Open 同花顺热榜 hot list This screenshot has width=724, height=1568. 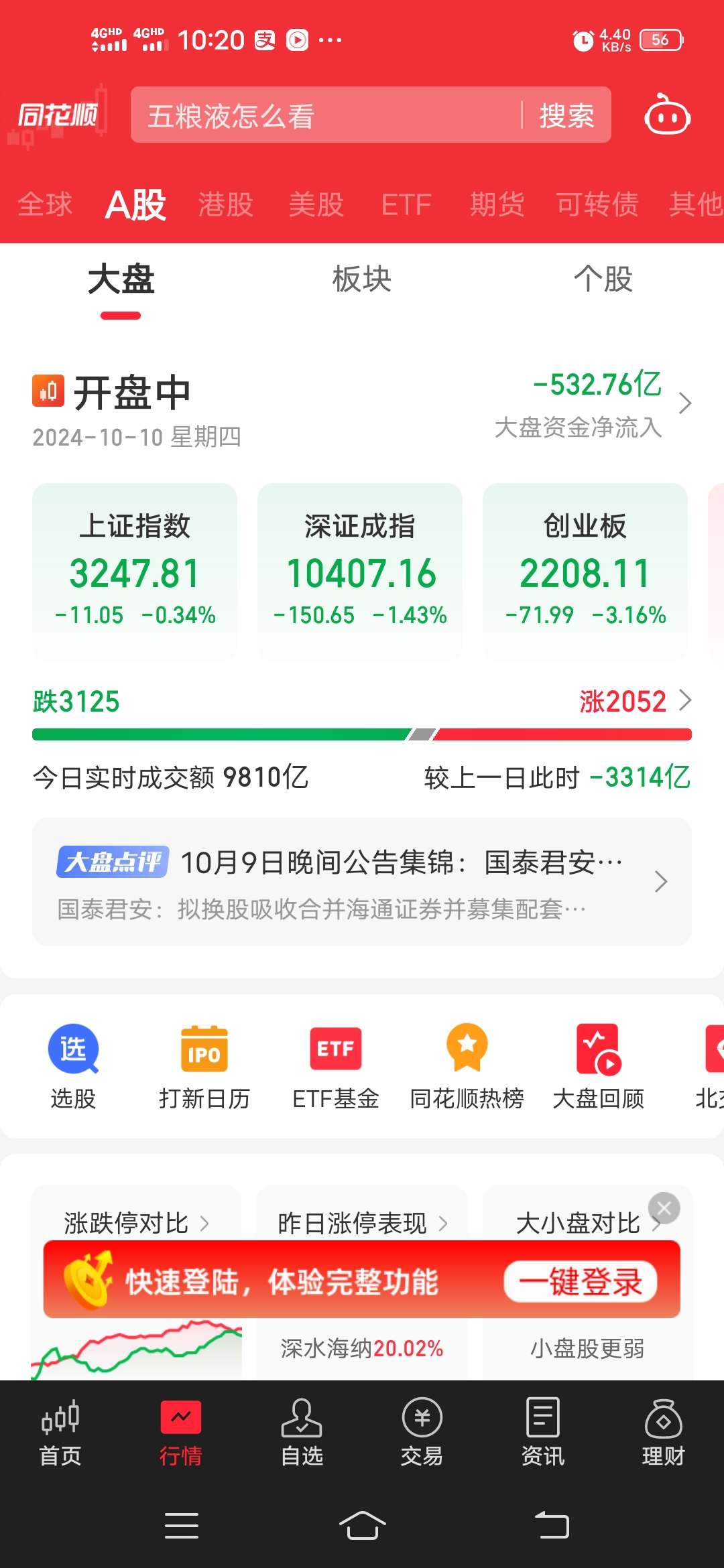[x=467, y=1065]
